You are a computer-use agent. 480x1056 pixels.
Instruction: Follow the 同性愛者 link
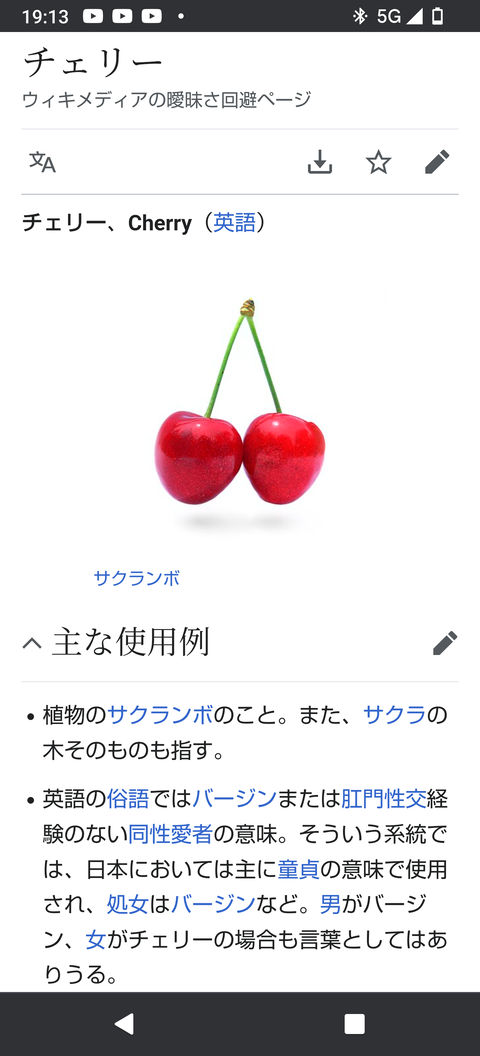coord(170,835)
